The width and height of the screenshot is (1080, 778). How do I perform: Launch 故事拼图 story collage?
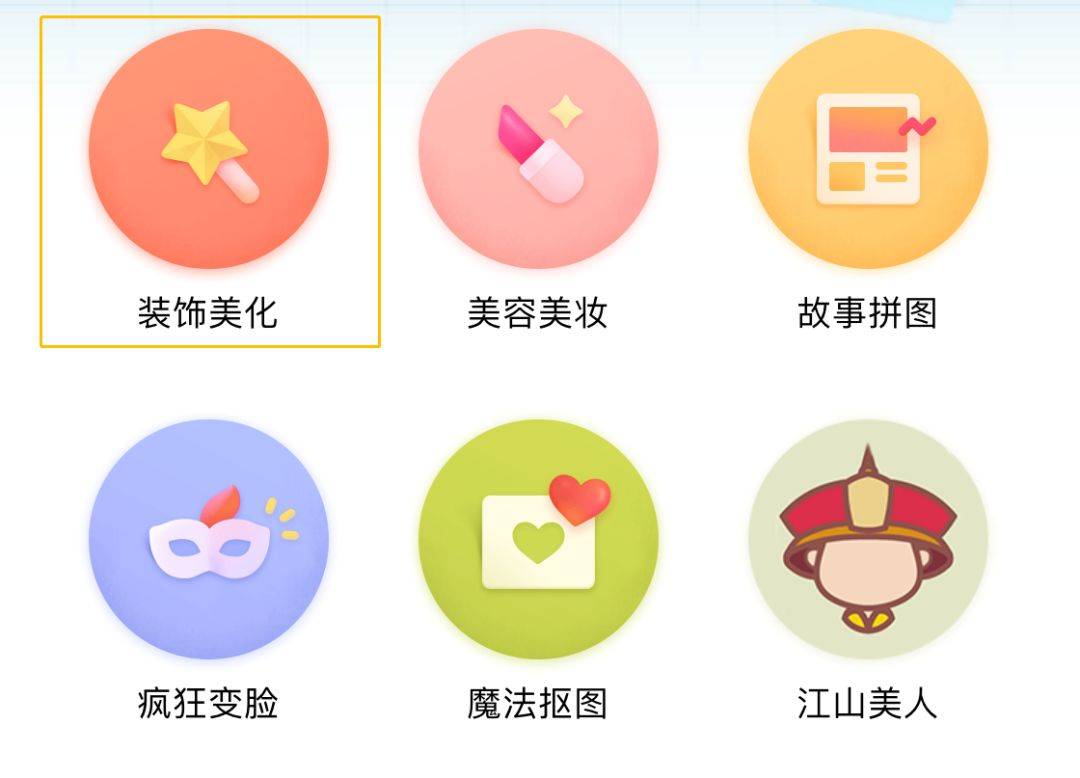point(867,150)
